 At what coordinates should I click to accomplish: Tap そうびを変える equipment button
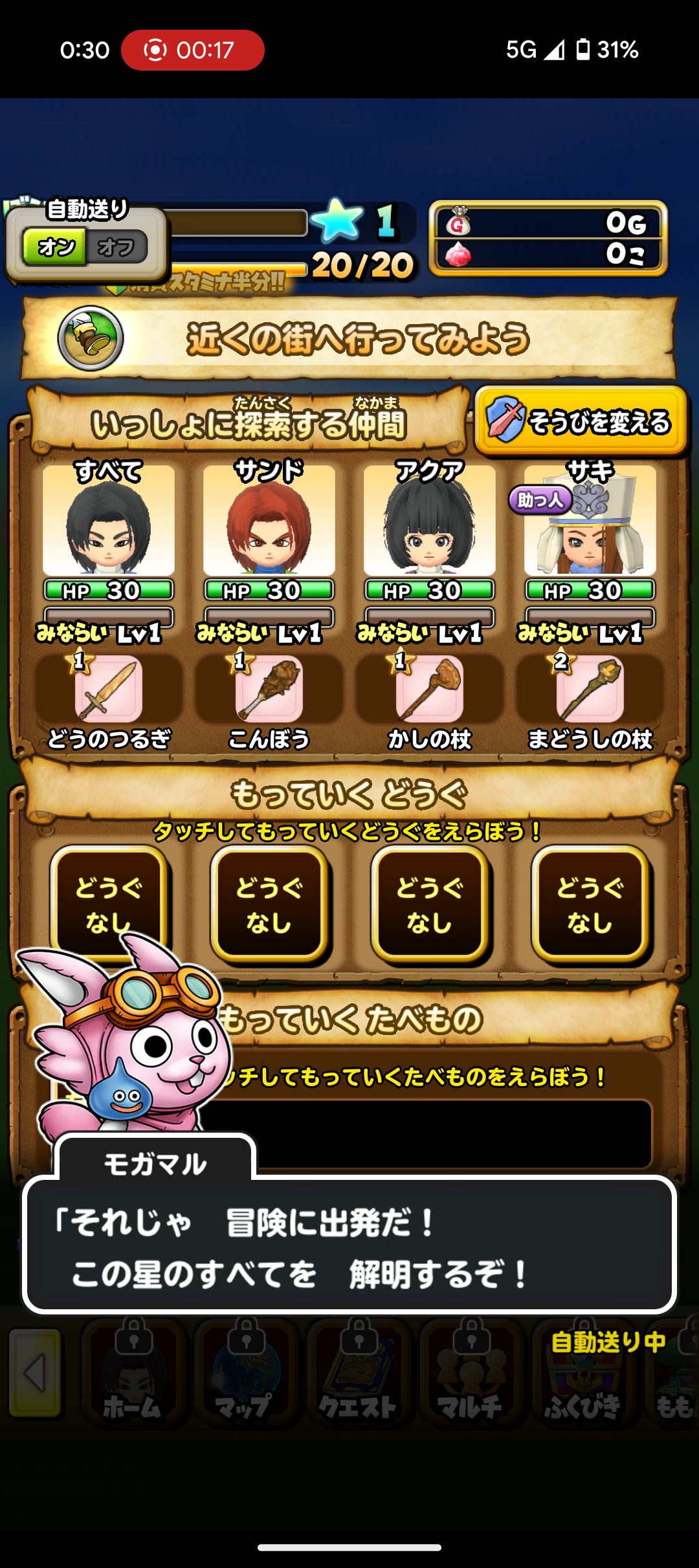point(581,422)
